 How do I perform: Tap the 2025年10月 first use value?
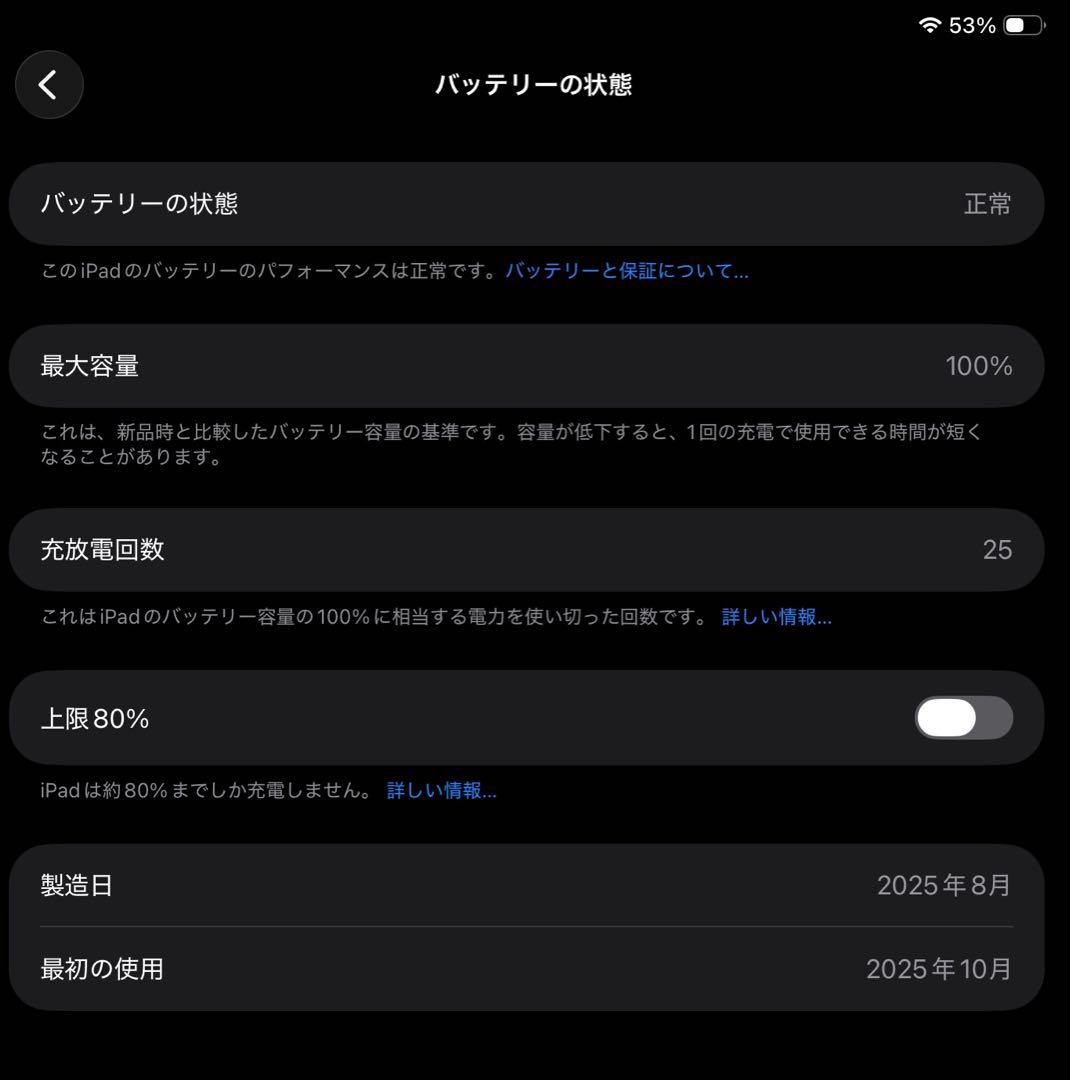(x=936, y=968)
